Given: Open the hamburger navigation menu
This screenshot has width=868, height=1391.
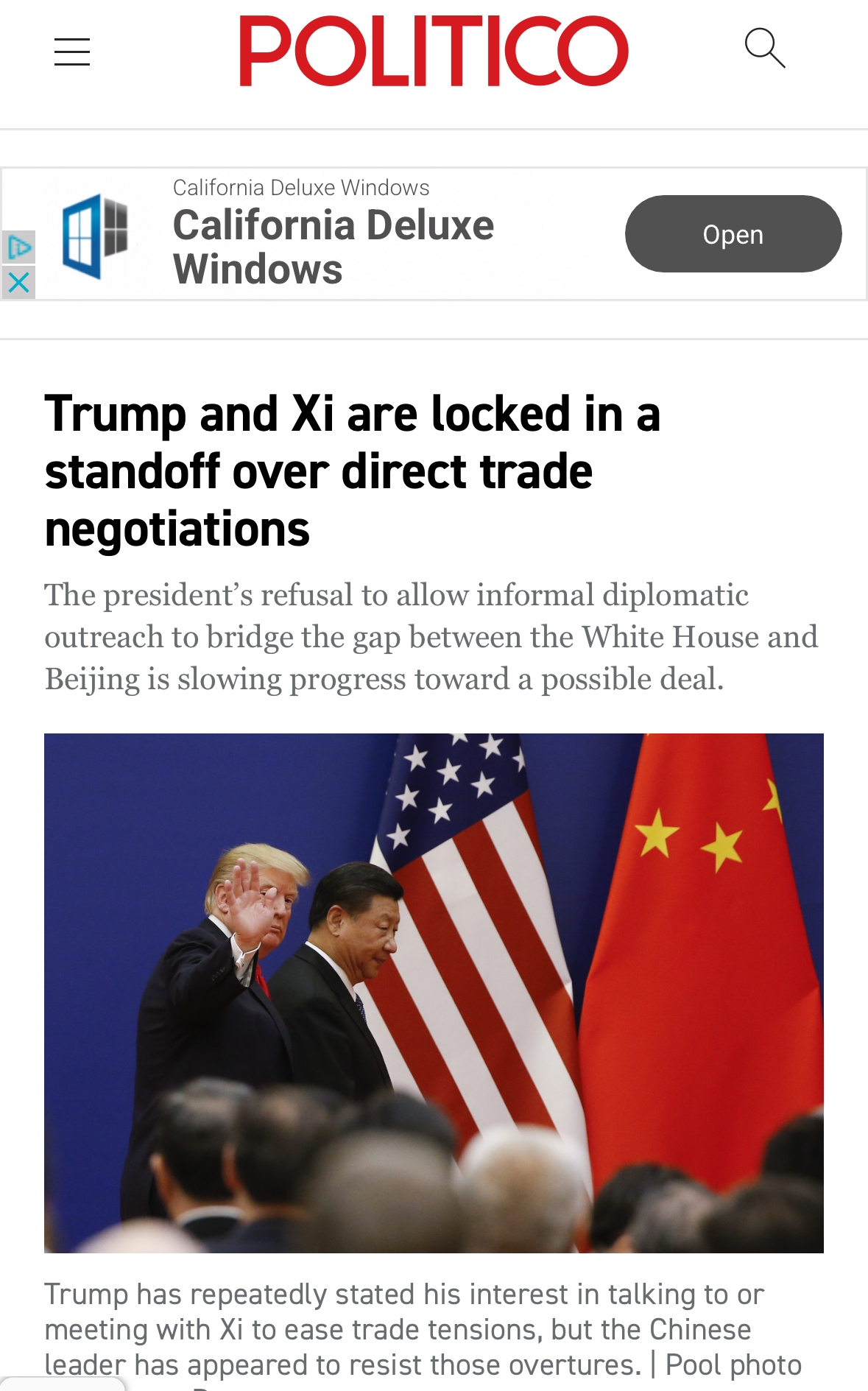Looking at the screenshot, I should click(x=72, y=52).
